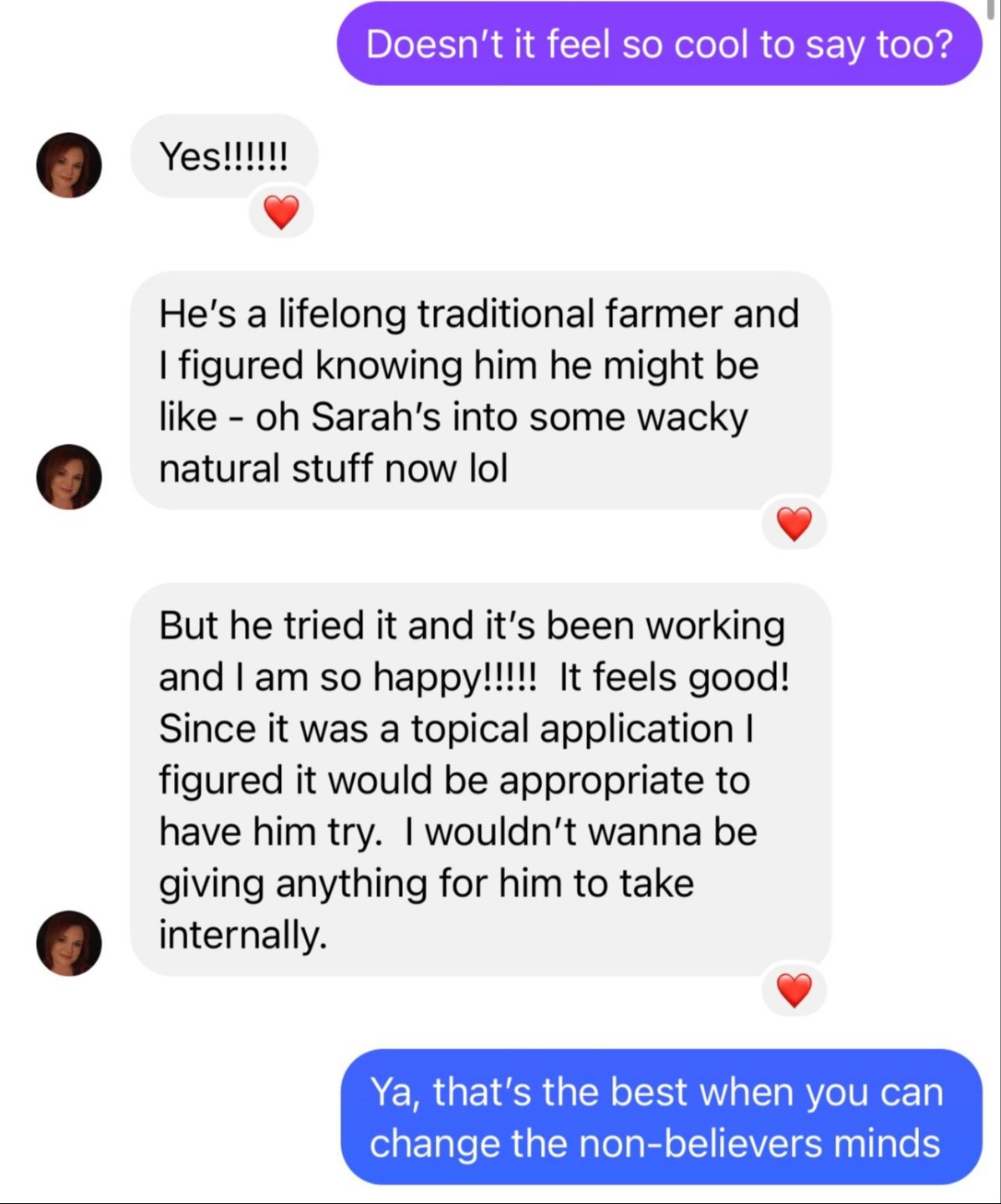The width and height of the screenshot is (1001, 1204).
Task: Open avatar beside the "lifelong traditional farmer" message
Action: 69,477
